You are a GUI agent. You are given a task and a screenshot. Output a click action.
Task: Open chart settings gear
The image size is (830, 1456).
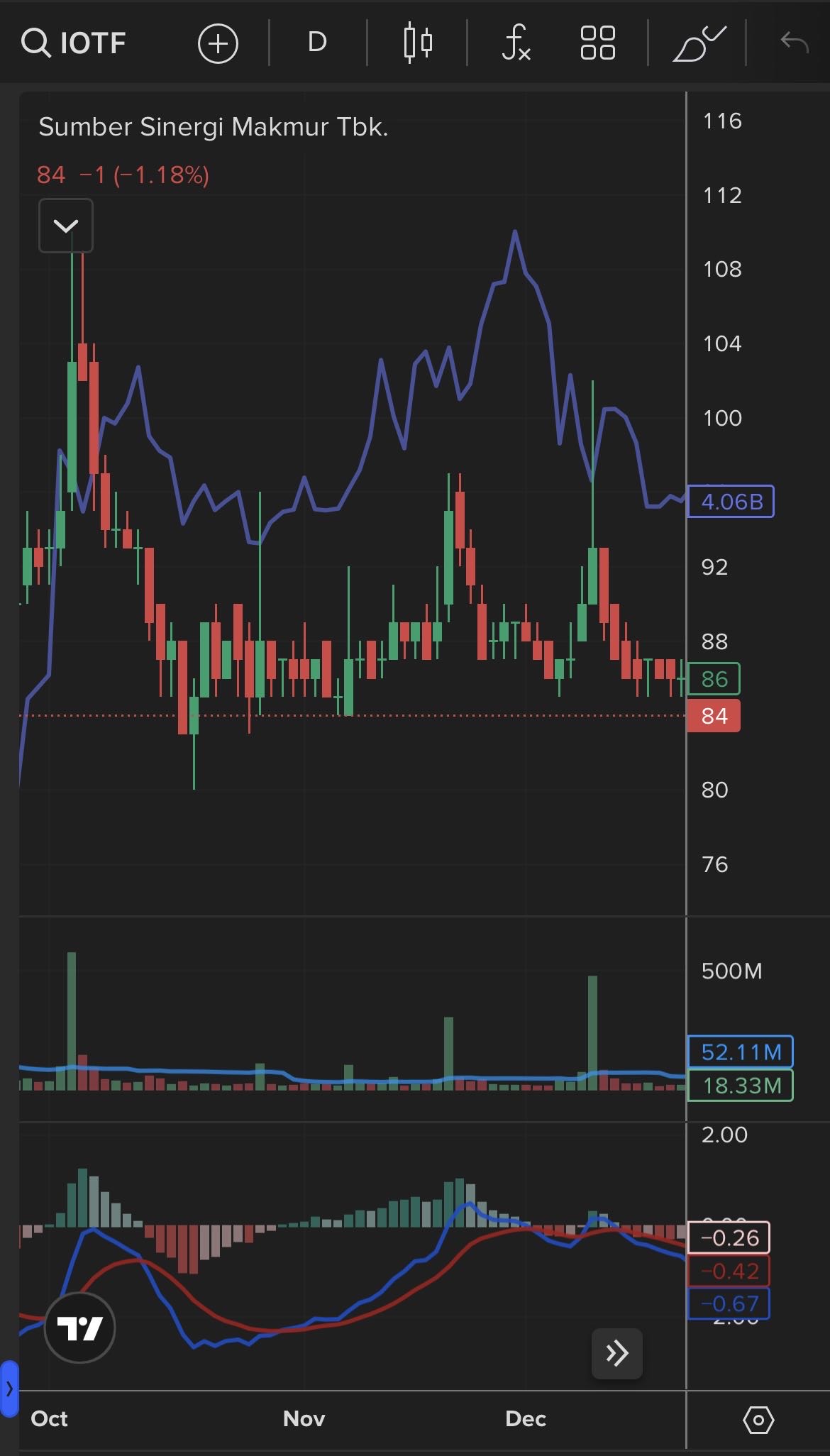pyautogui.click(x=758, y=1420)
